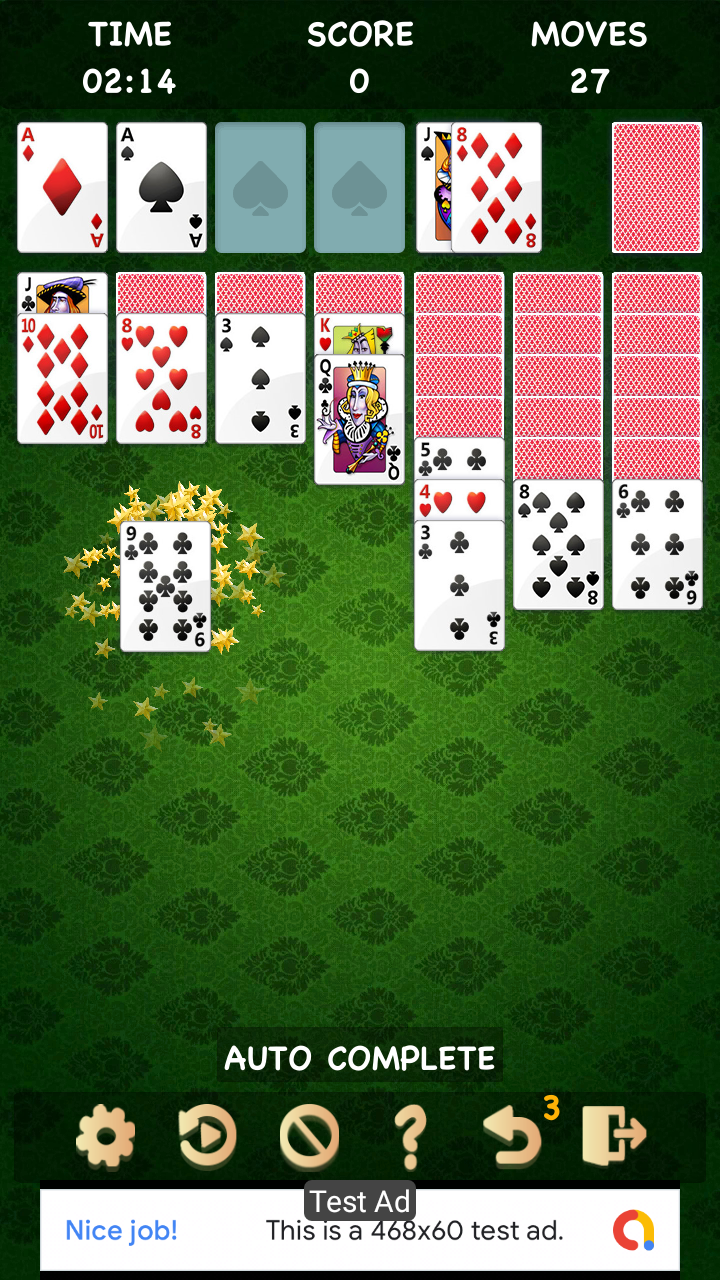The image size is (720, 1280).
Task: Open the help question mark
Action: [410, 1135]
